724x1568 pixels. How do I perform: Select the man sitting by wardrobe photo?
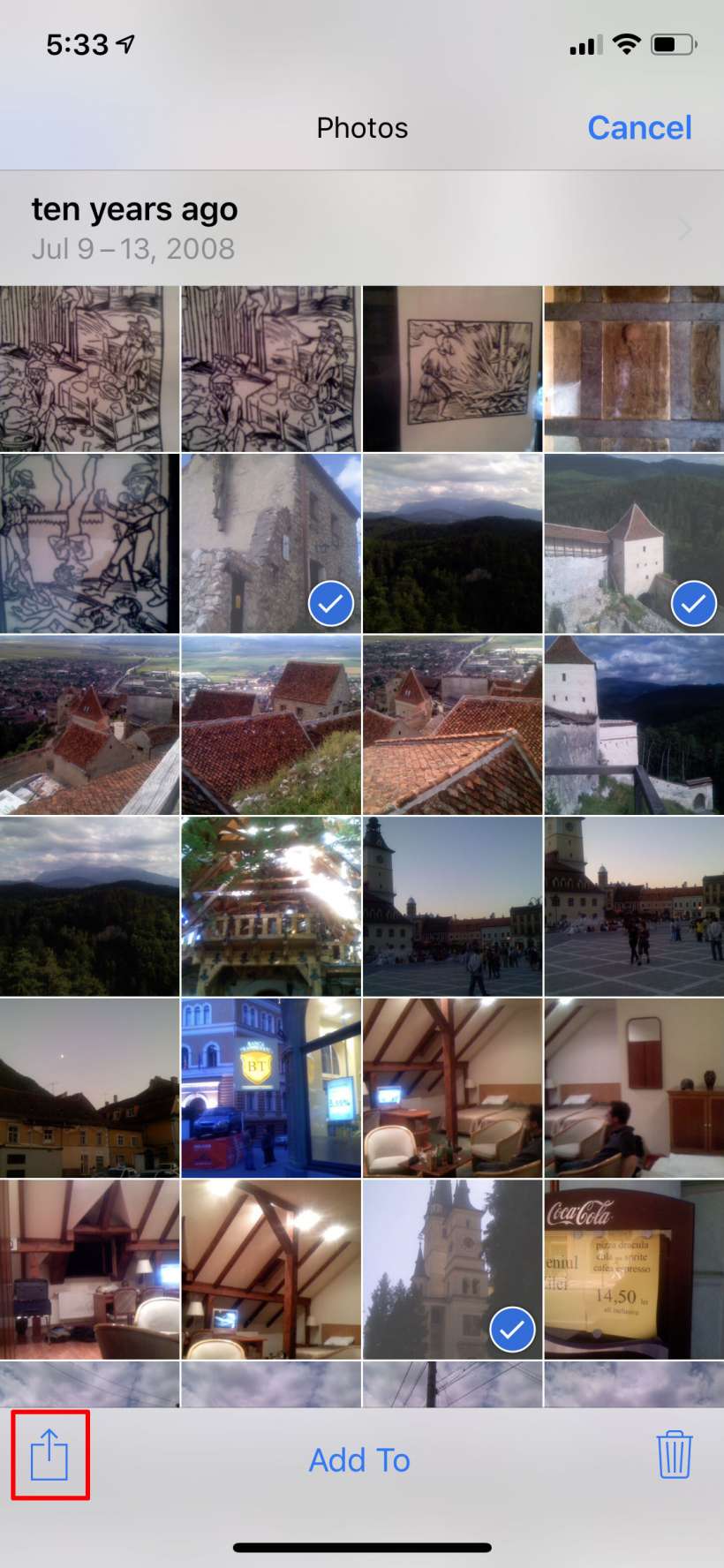[634, 1088]
